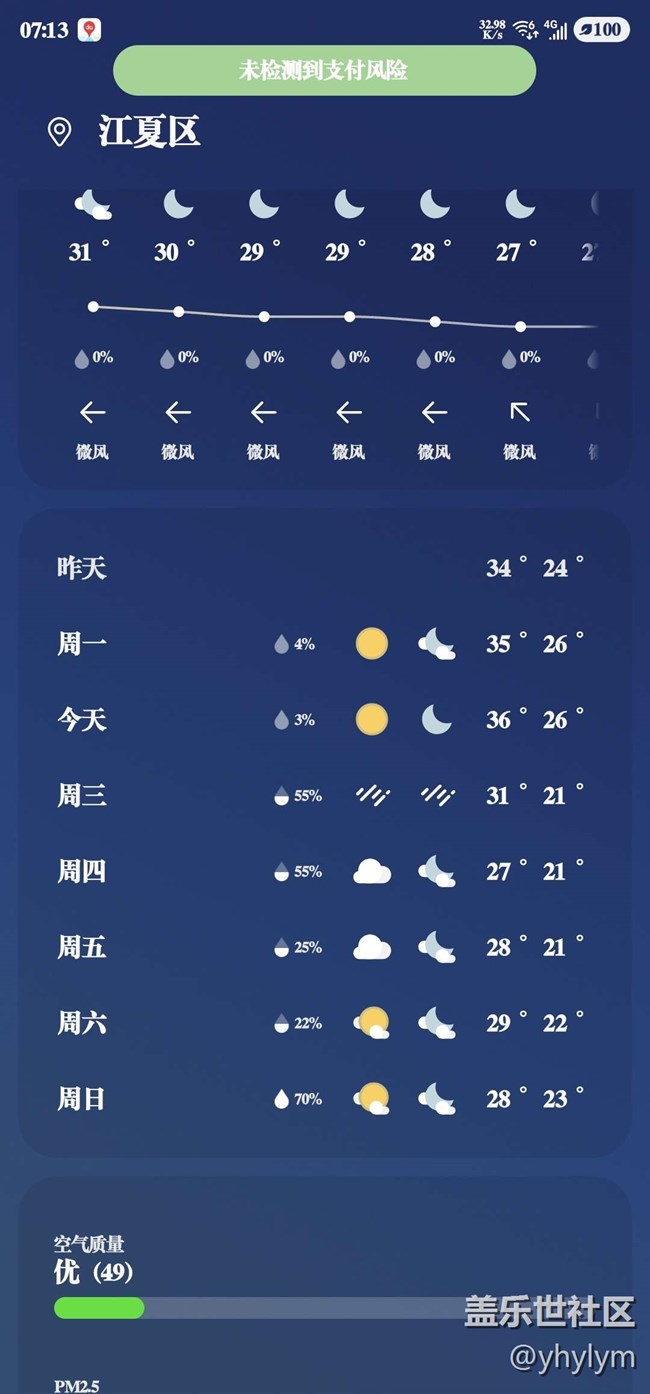Viewport: 650px width, 1394px height.
Task: Open the 江夏区 location selector
Action: pos(125,132)
